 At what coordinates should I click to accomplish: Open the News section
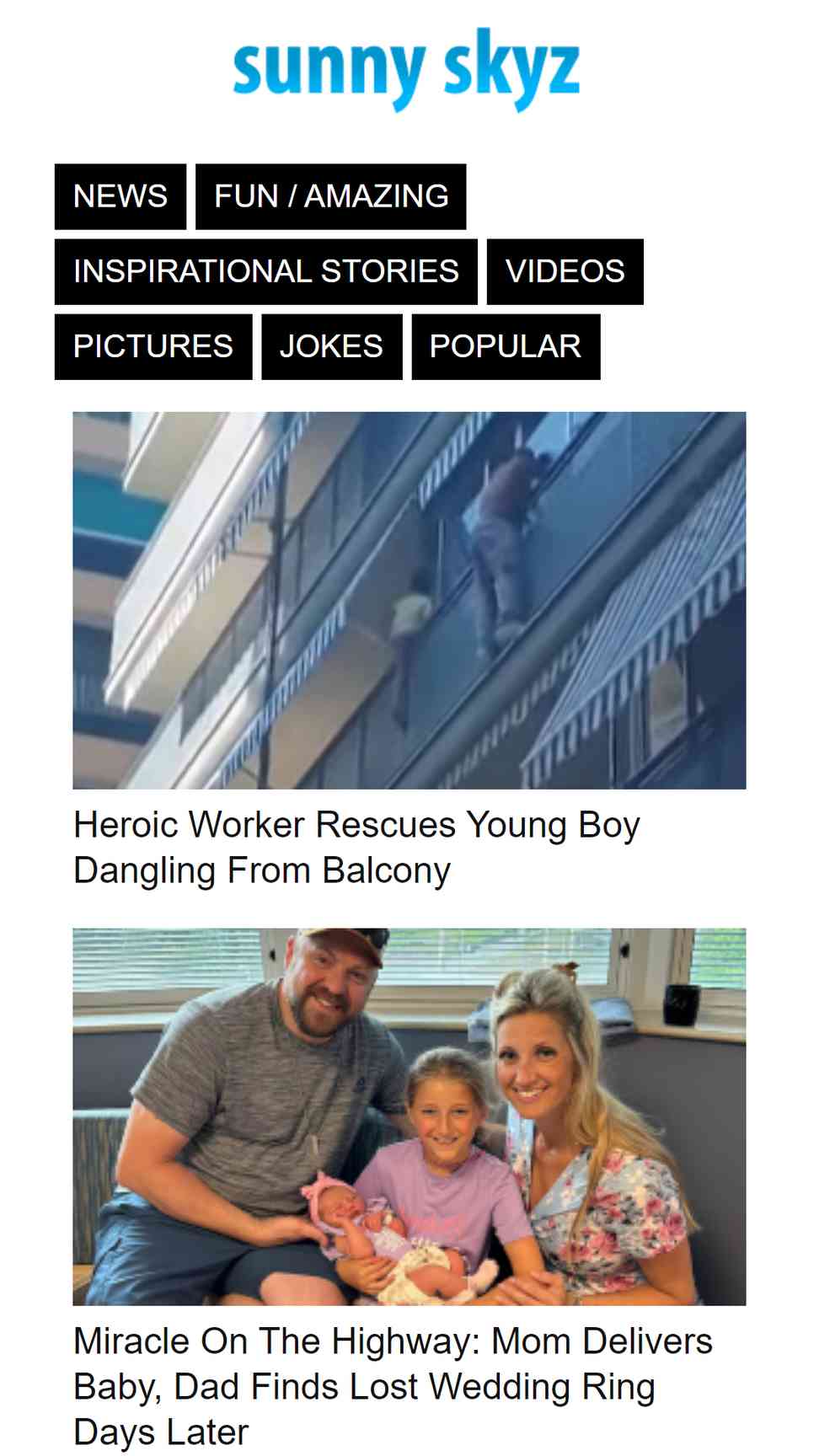click(120, 196)
